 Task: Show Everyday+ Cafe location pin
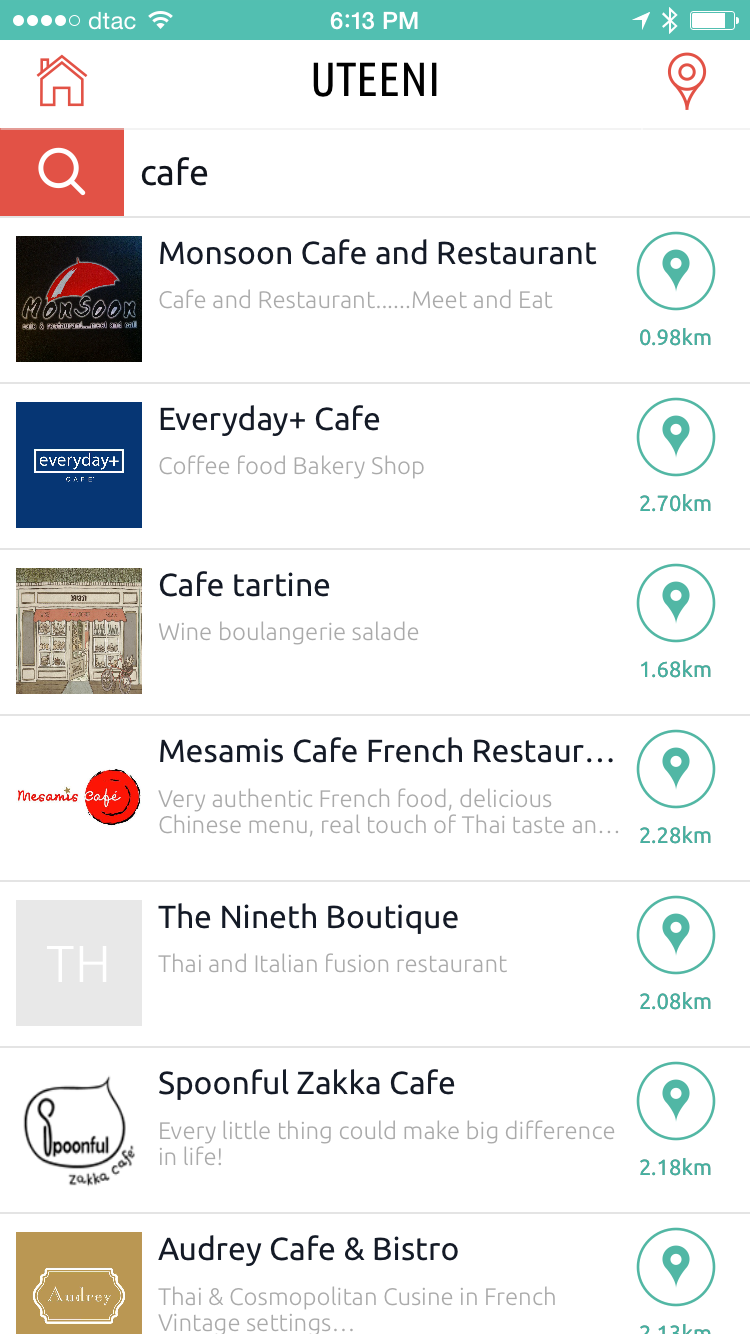[676, 437]
